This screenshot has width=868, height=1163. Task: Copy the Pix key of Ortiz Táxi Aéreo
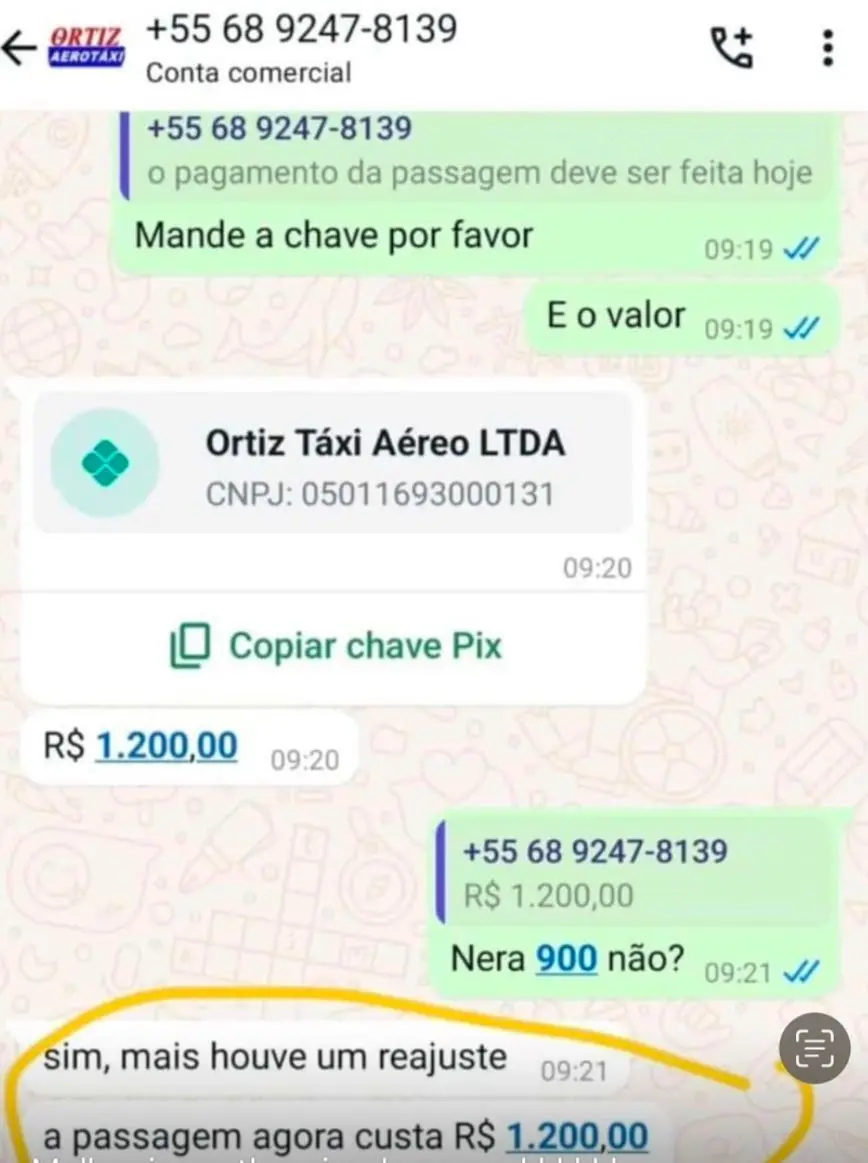click(336, 646)
